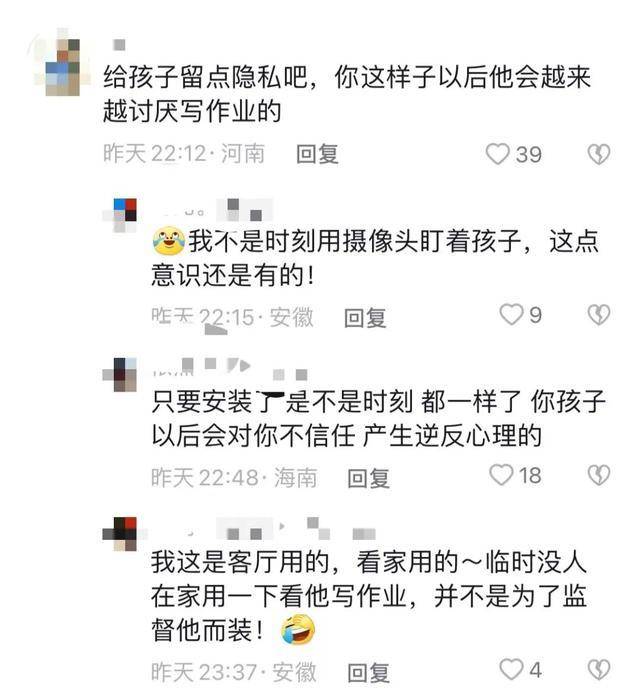
Task: Reply to the 22:15 安徽 comment
Action: [x=365, y=318]
